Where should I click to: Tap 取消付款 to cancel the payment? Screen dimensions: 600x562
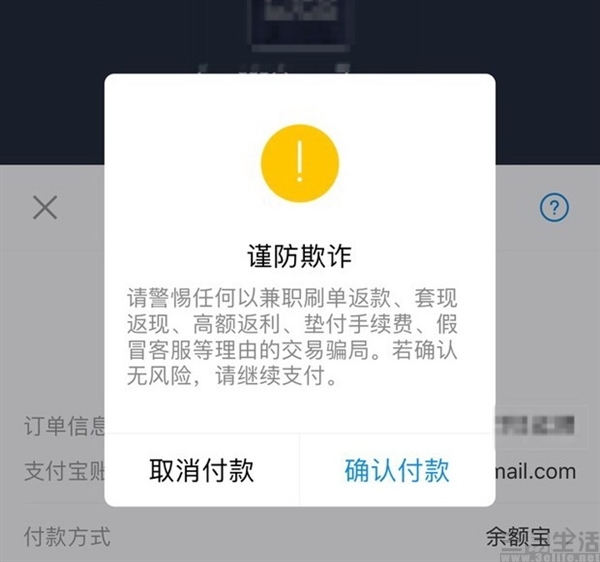[x=202, y=470]
